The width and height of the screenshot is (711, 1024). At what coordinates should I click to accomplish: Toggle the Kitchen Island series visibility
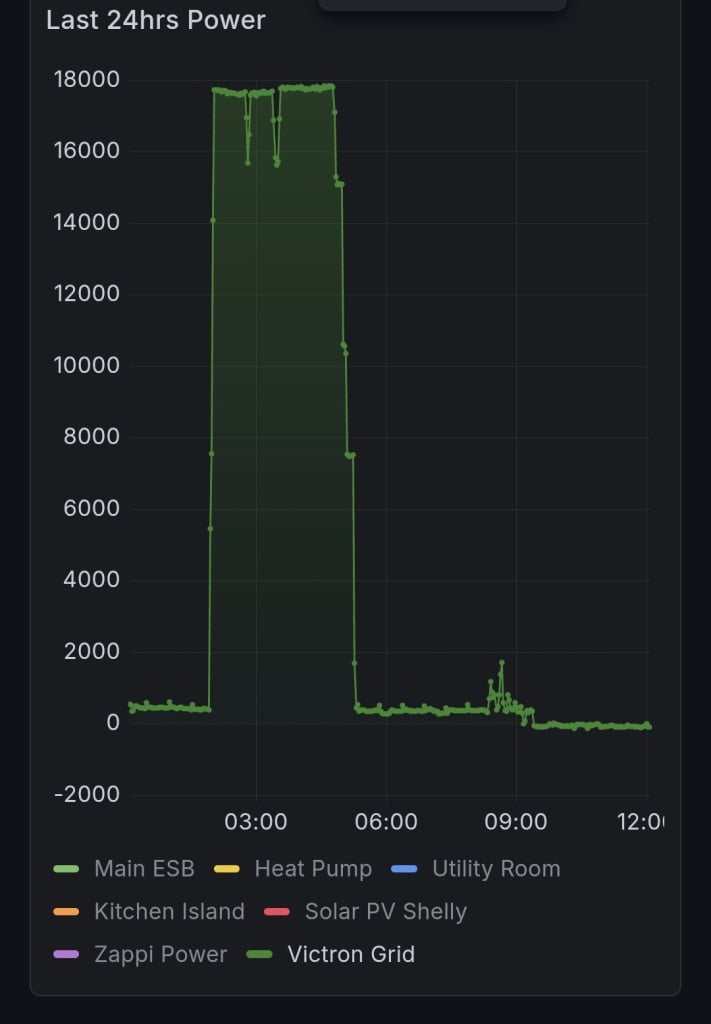click(x=168, y=912)
